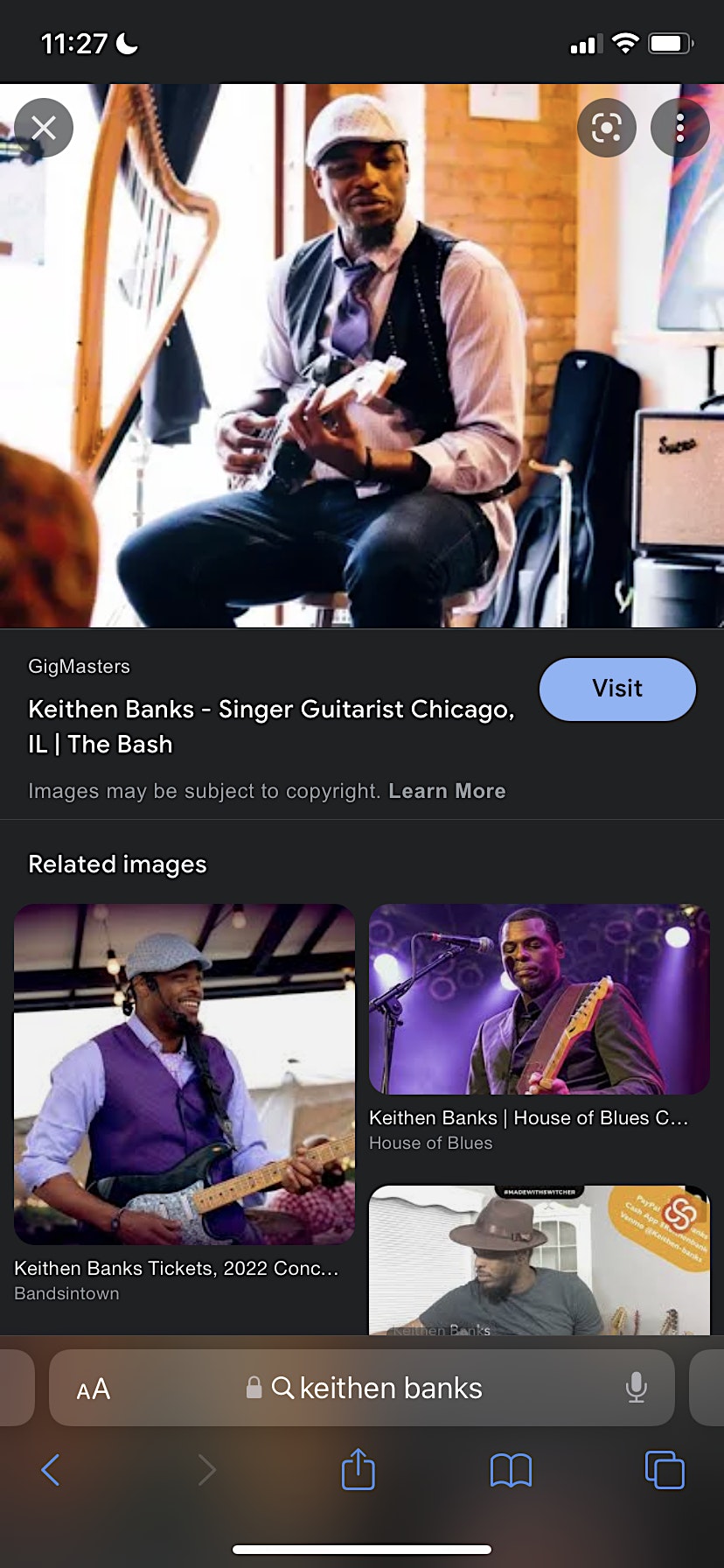Open the Learn More copyright link
This screenshot has width=724, height=1568.
click(x=447, y=791)
